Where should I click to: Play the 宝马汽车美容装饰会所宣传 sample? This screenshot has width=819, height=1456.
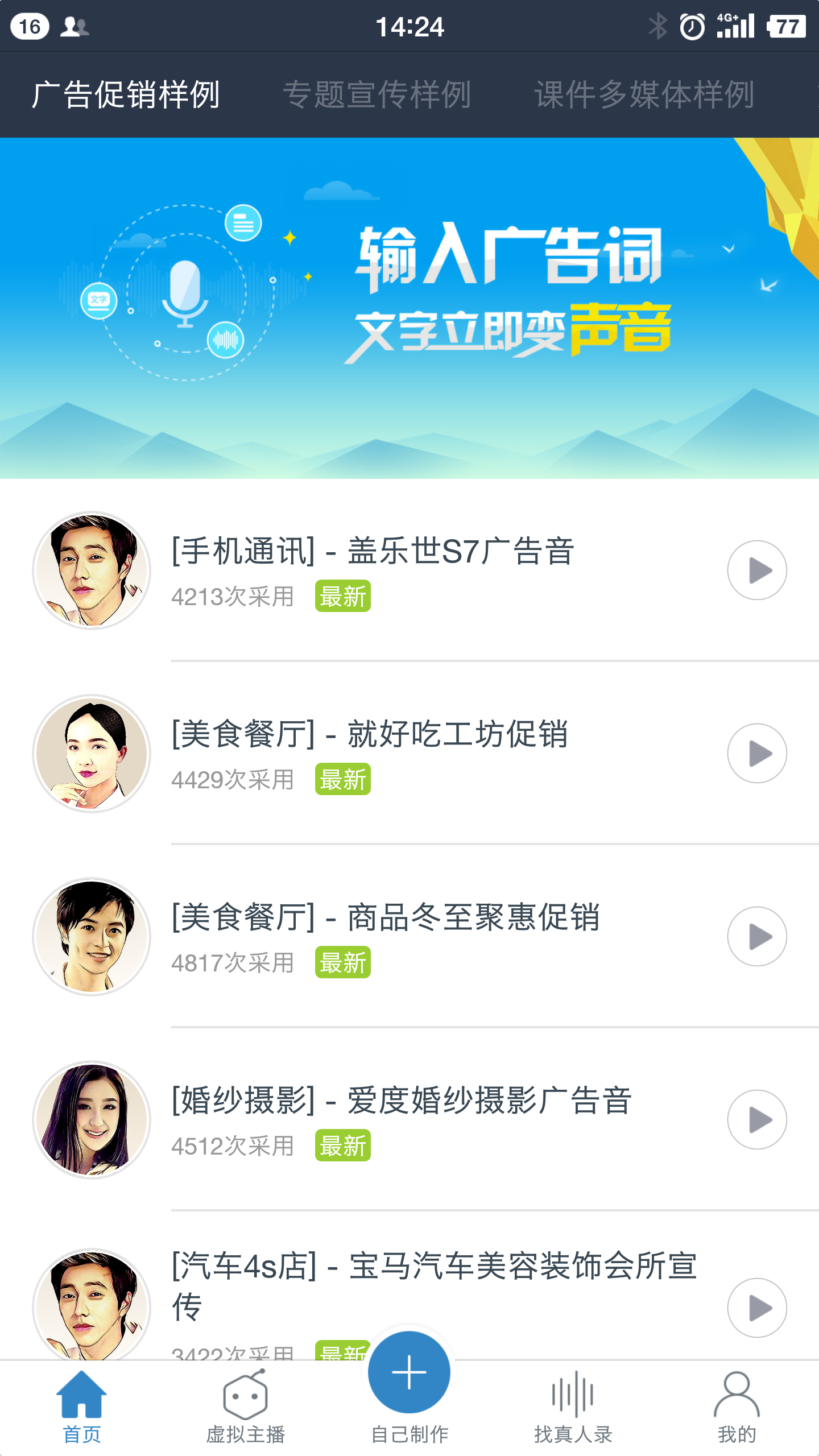(756, 1307)
